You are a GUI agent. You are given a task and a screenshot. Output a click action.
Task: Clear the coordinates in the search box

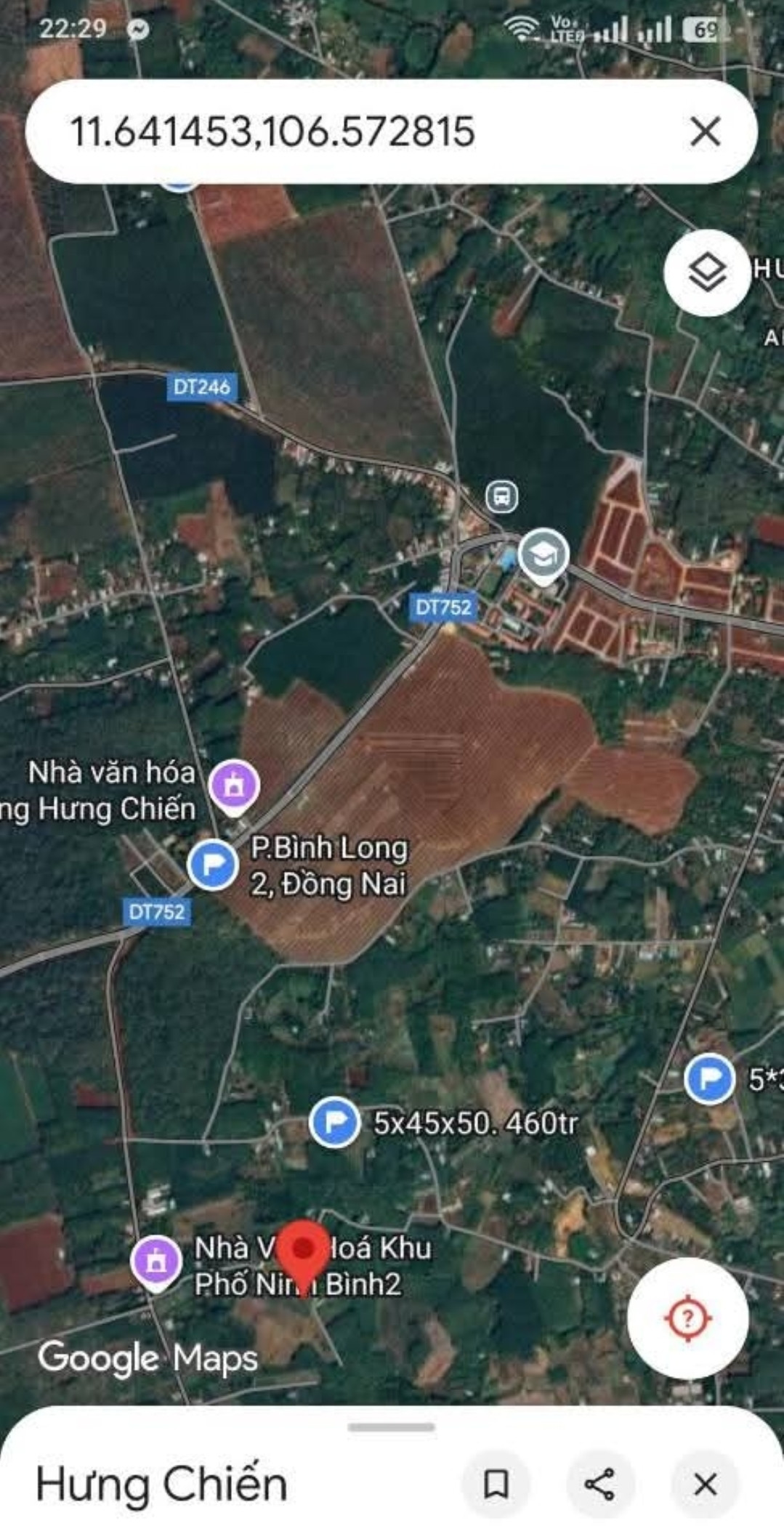click(704, 132)
